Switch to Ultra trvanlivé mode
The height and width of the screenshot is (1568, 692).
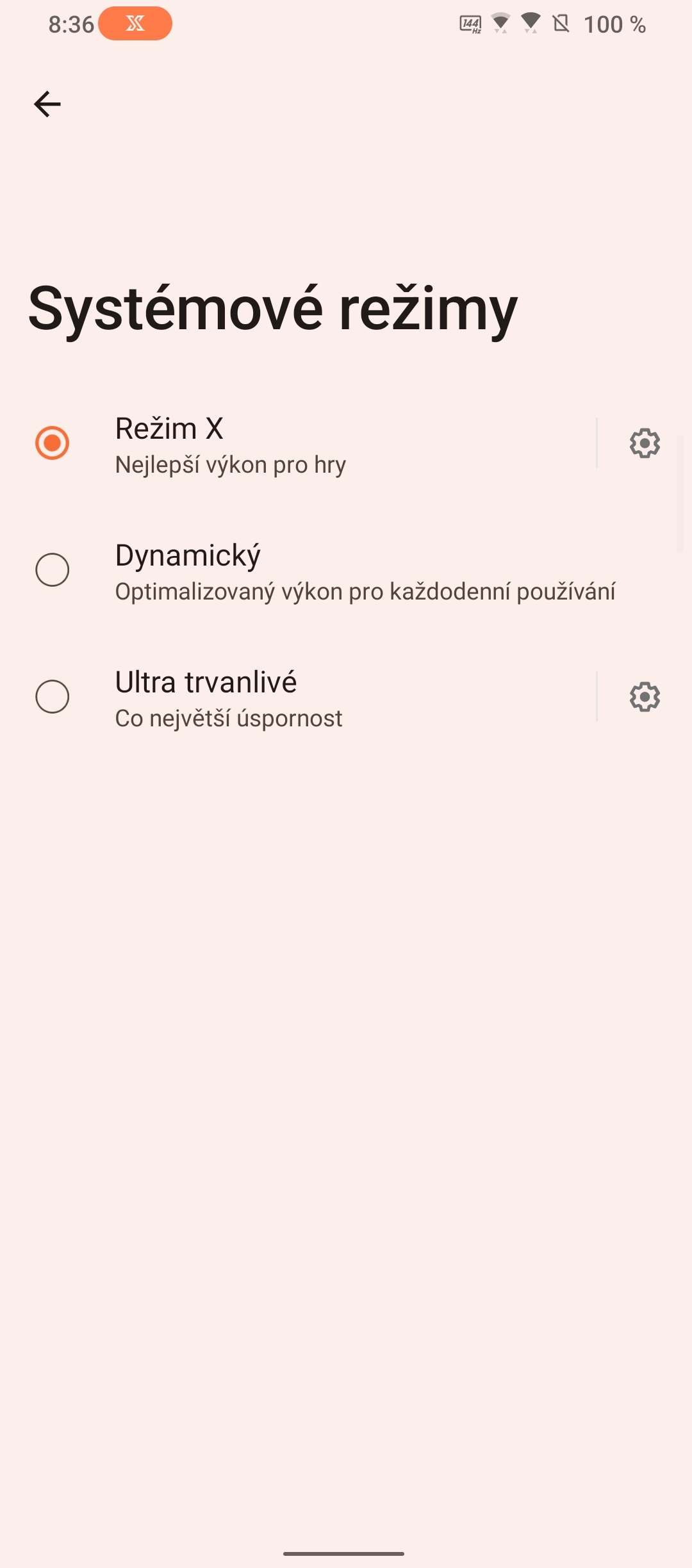coord(53,697)
